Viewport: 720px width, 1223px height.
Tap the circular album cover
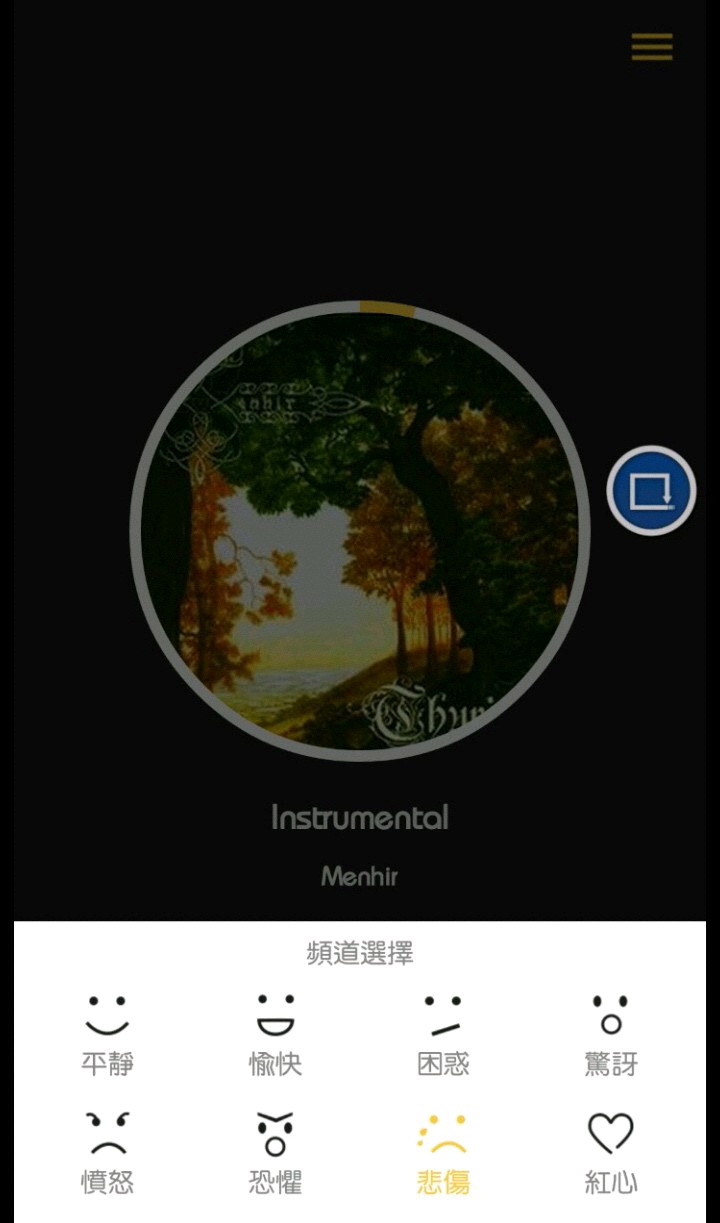click(360, 531)
